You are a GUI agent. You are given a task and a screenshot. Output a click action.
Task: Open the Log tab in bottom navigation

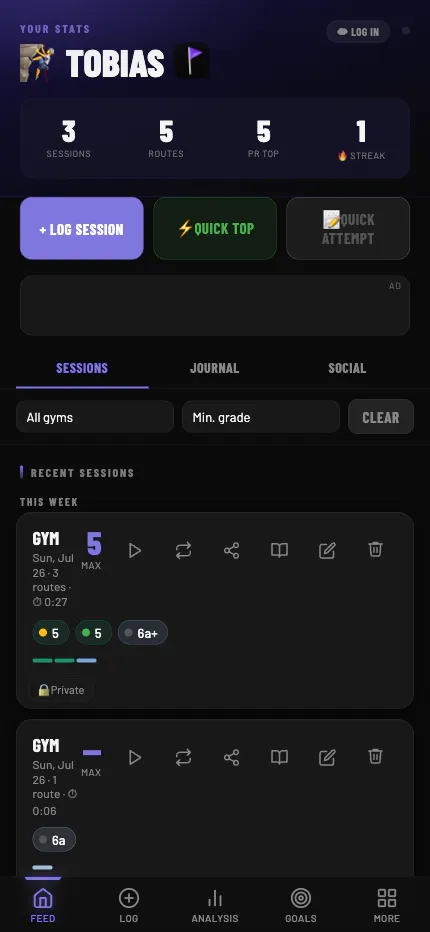[x=128, y=905]
